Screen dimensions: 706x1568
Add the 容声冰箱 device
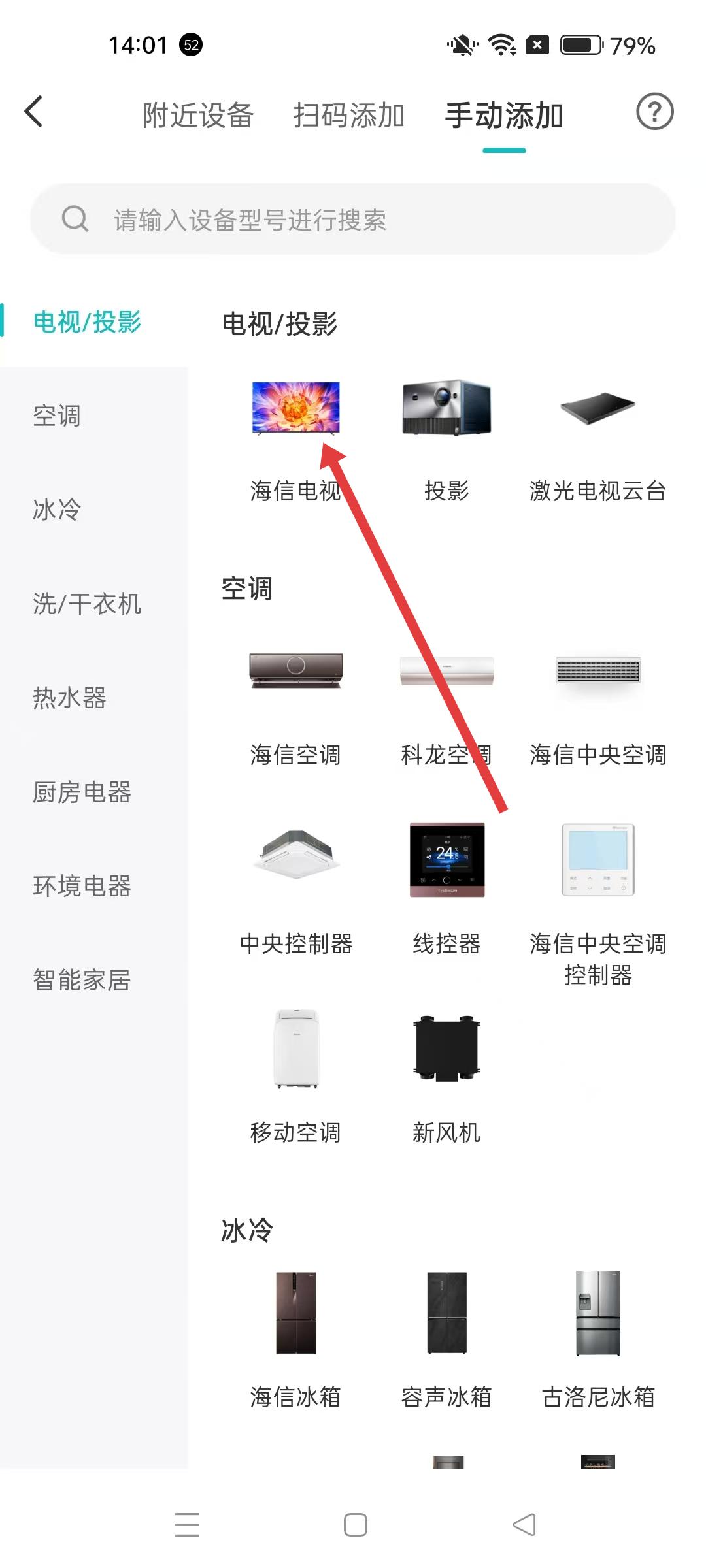coord(446,1339)
